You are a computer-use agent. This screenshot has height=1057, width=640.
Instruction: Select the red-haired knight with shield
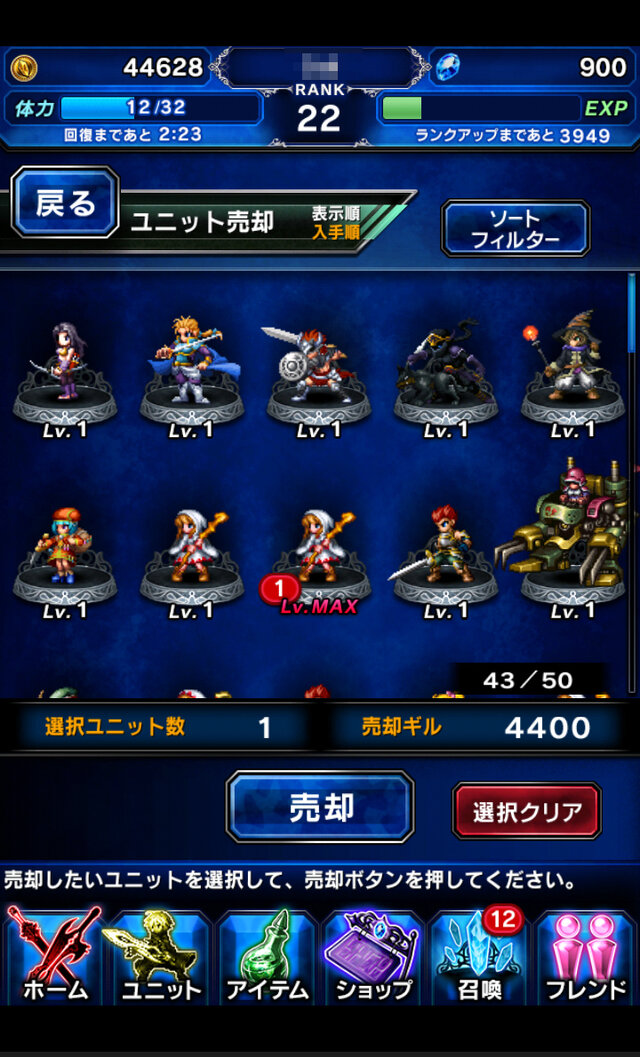[318, 368]
